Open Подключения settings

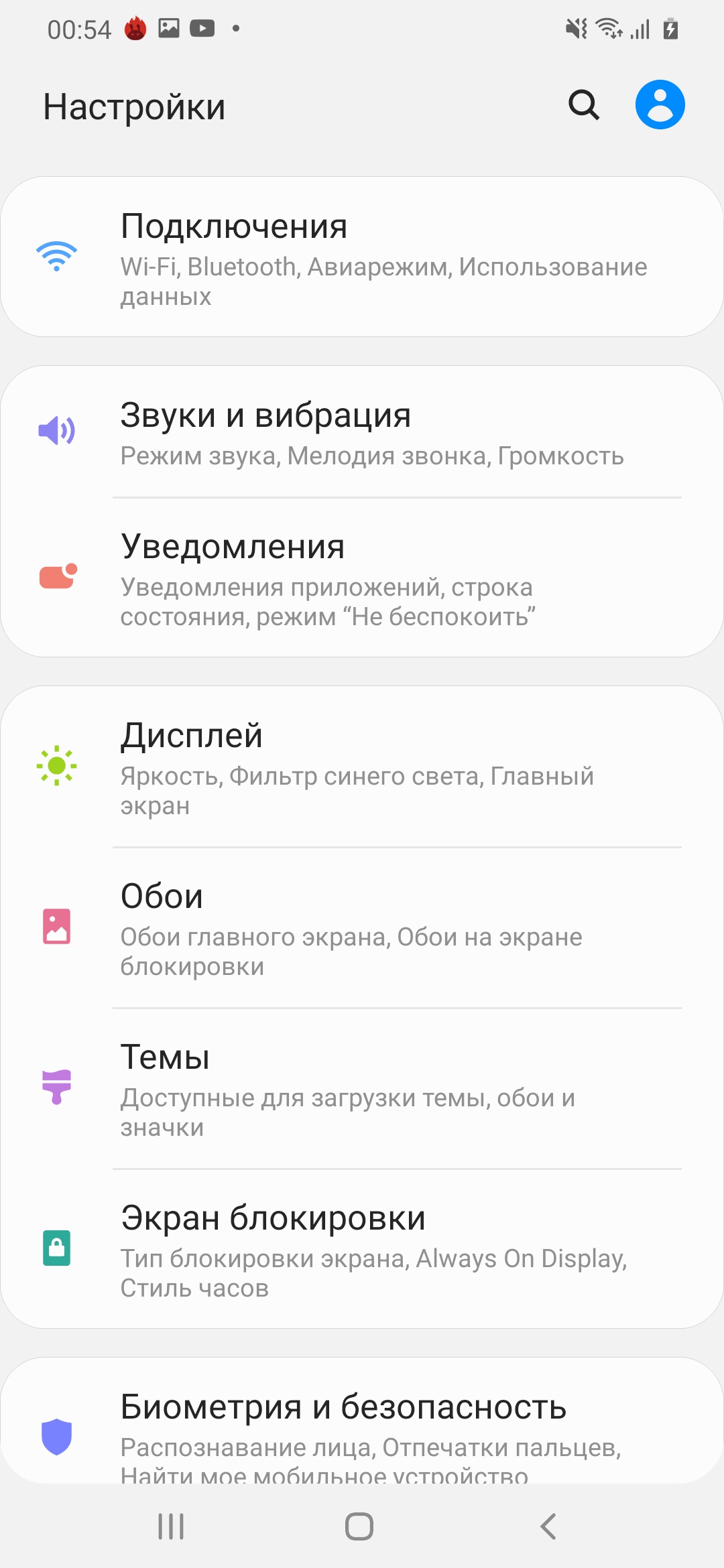point(362,257)
